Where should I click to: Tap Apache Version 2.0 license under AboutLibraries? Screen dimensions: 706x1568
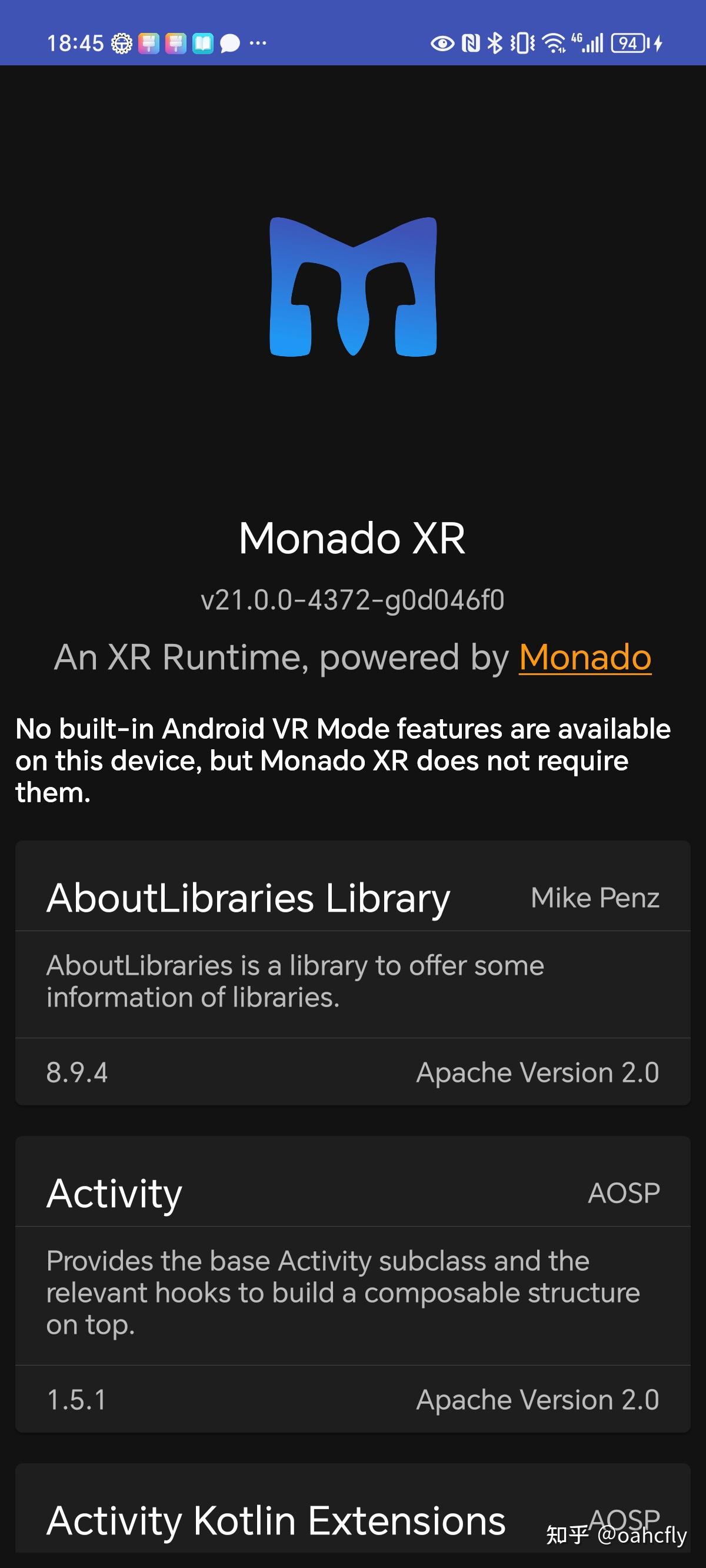tap(536, 1072)
